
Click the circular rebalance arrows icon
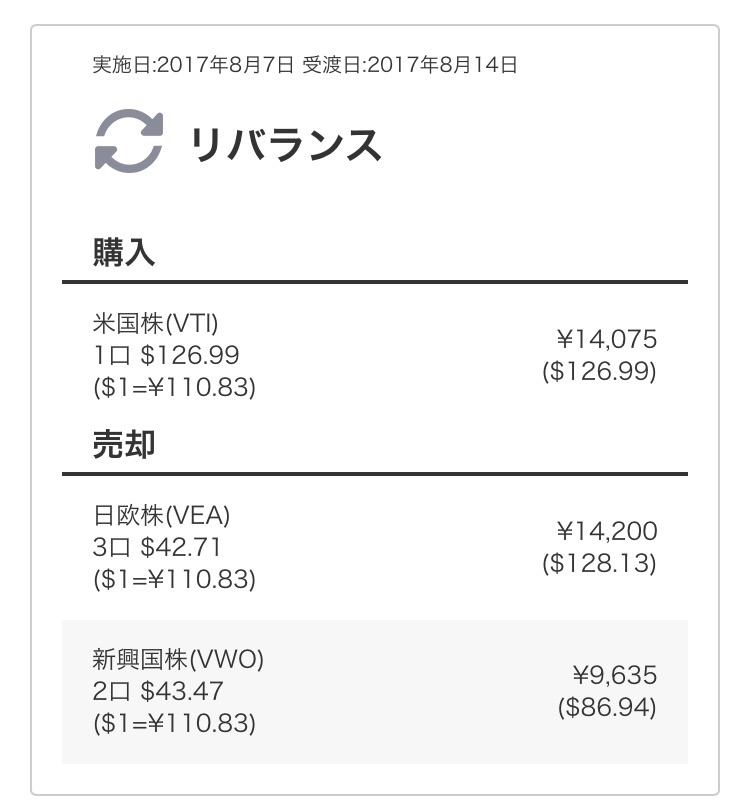coord(129,140)
